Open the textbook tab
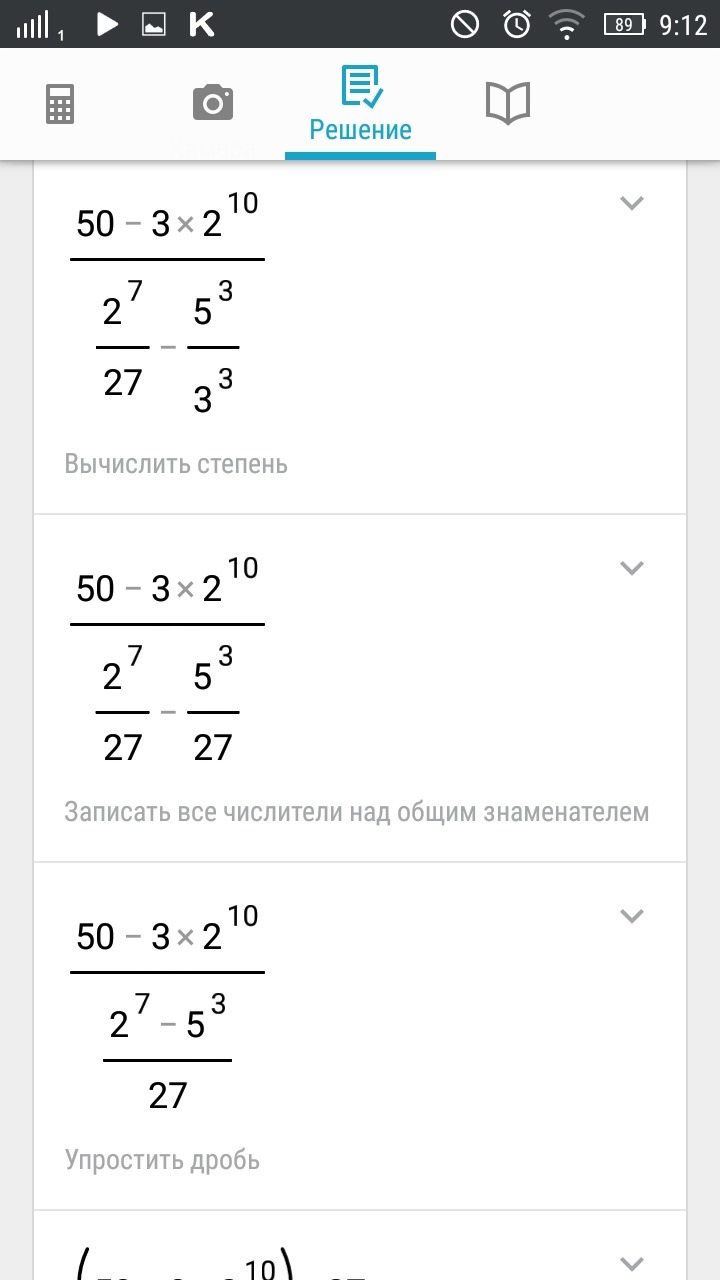Image resolution: width=720 pixels, height=1280 pixels. point(508,103)
